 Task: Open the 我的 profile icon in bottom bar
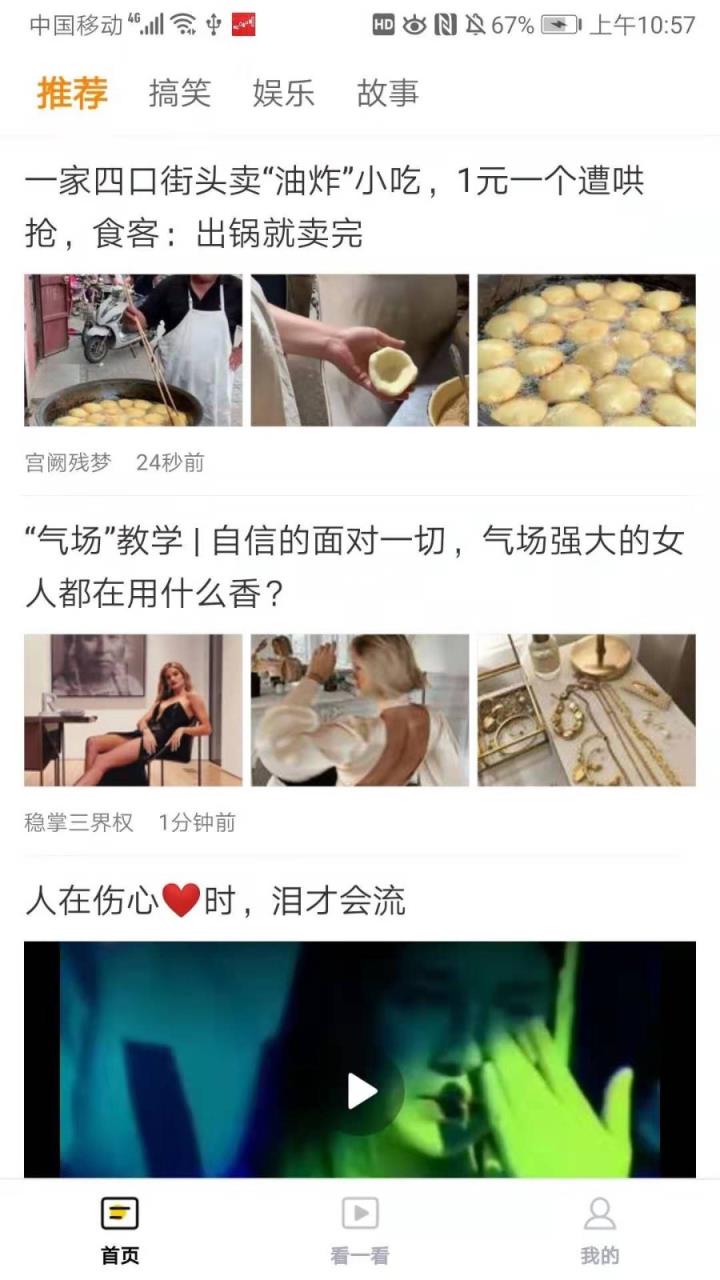601,1213
